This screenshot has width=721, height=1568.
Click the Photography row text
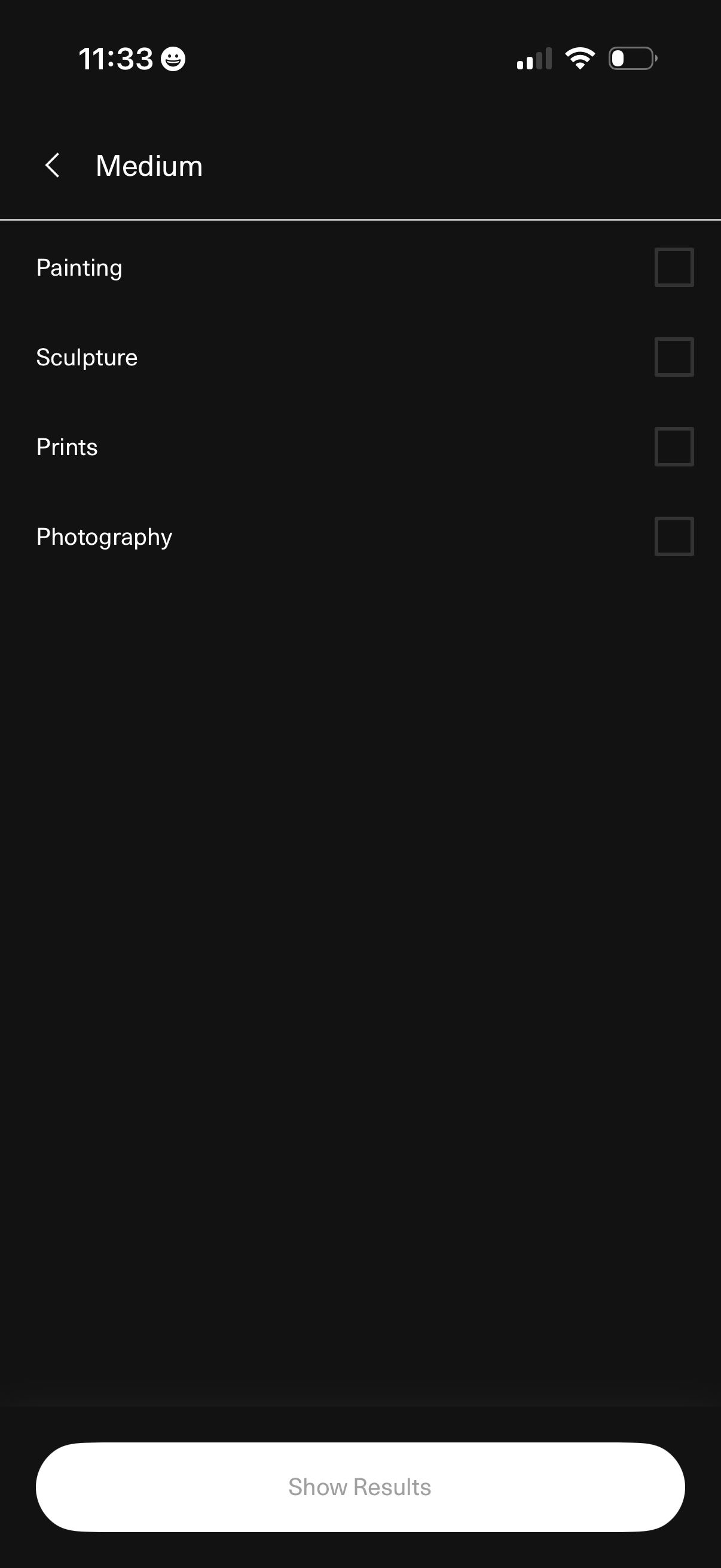point(103,537)
